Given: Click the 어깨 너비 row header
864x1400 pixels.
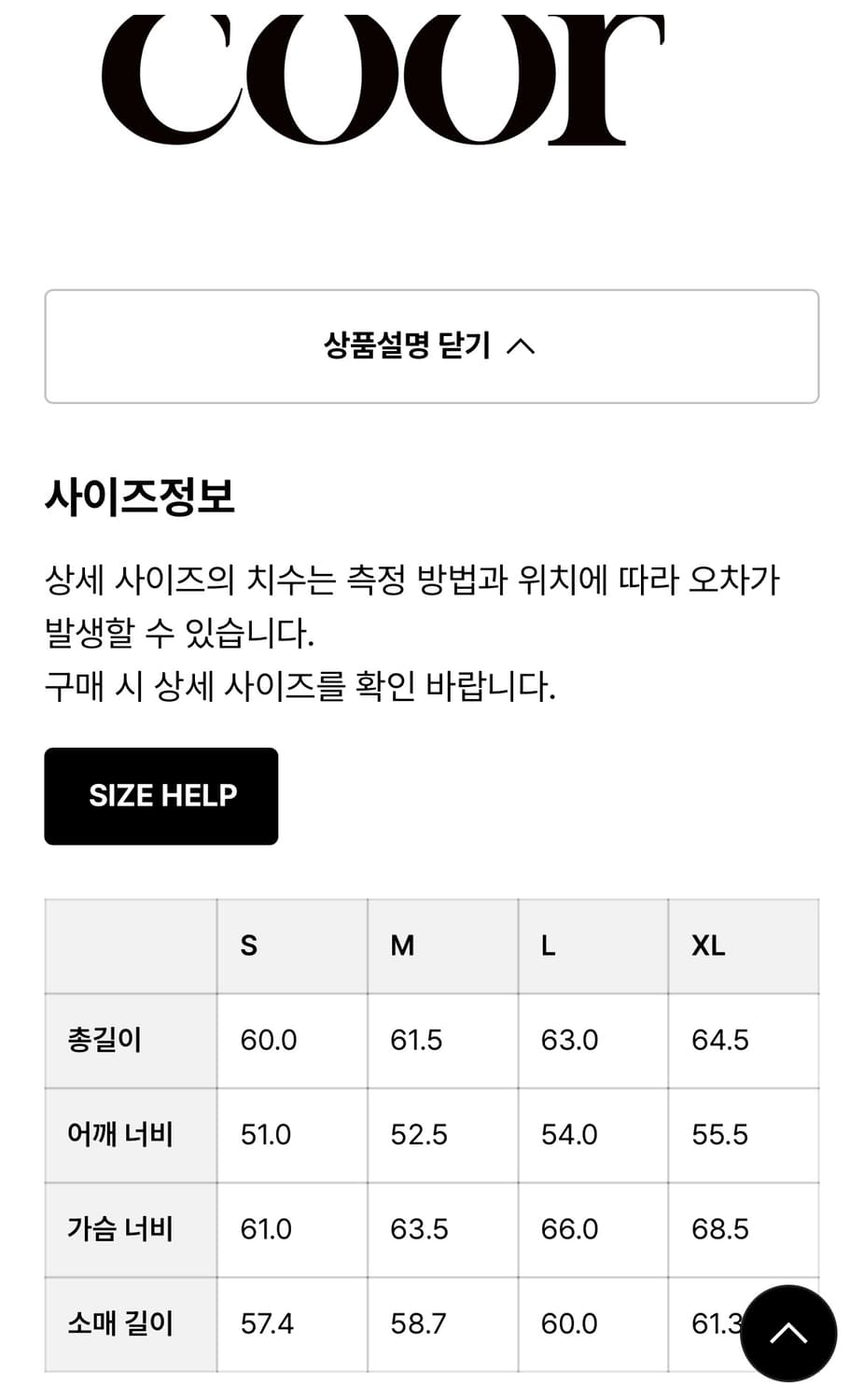Looking at the screenshot, I should 119,1134.
